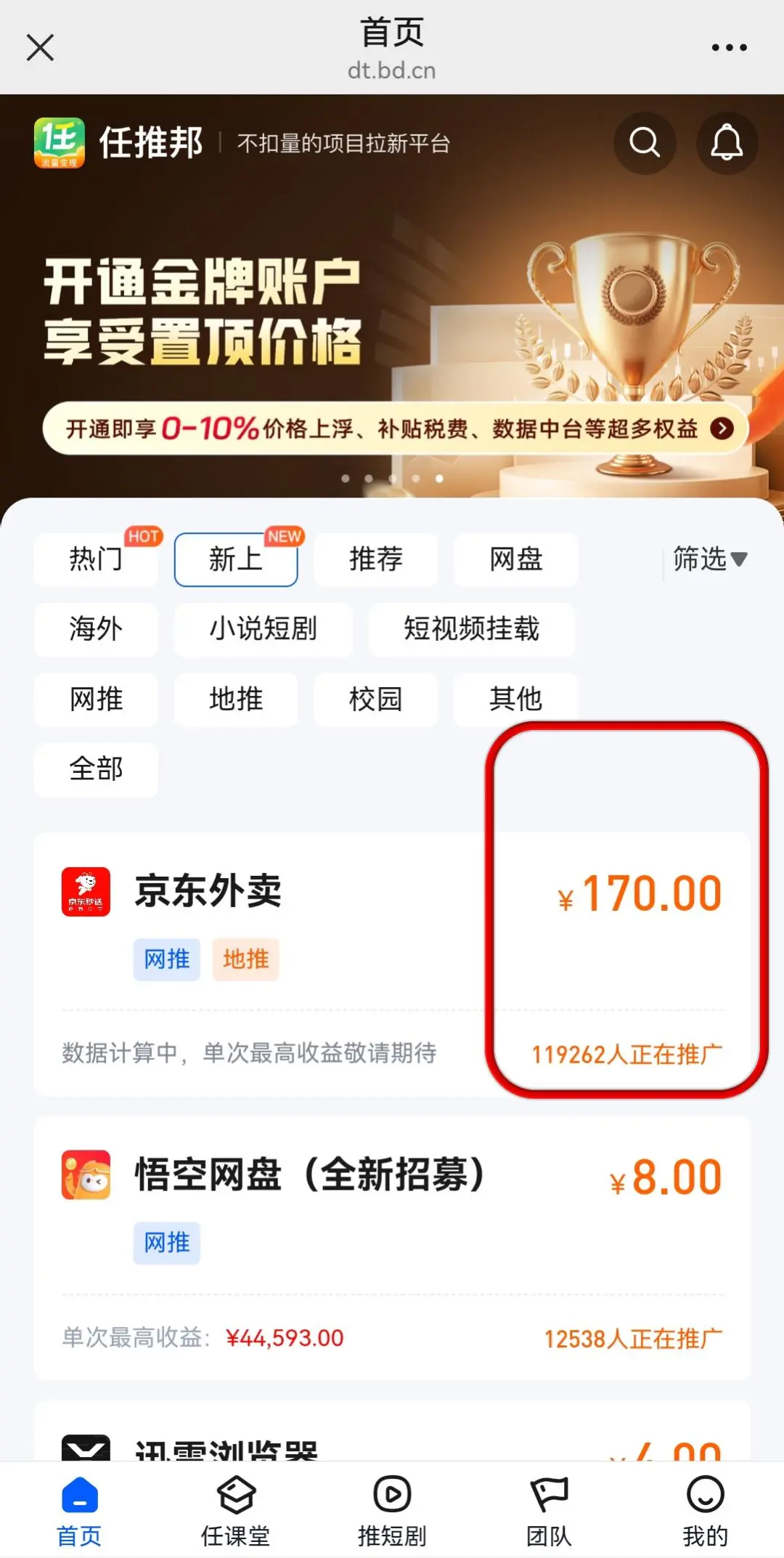Show 全部 projects
The width and height of the screenshot is (784, 1558).
96,768
